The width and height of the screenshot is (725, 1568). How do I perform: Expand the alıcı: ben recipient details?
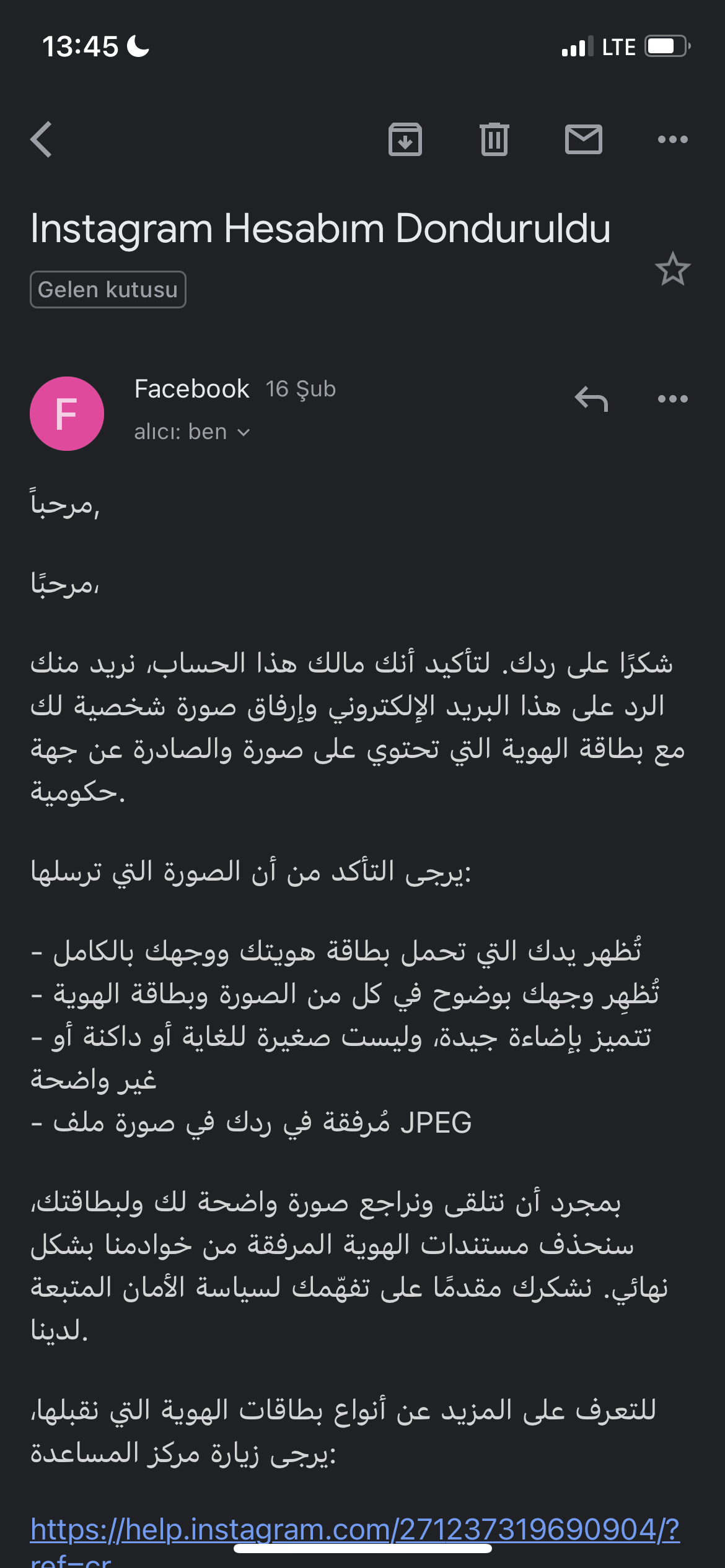(192, 432)
